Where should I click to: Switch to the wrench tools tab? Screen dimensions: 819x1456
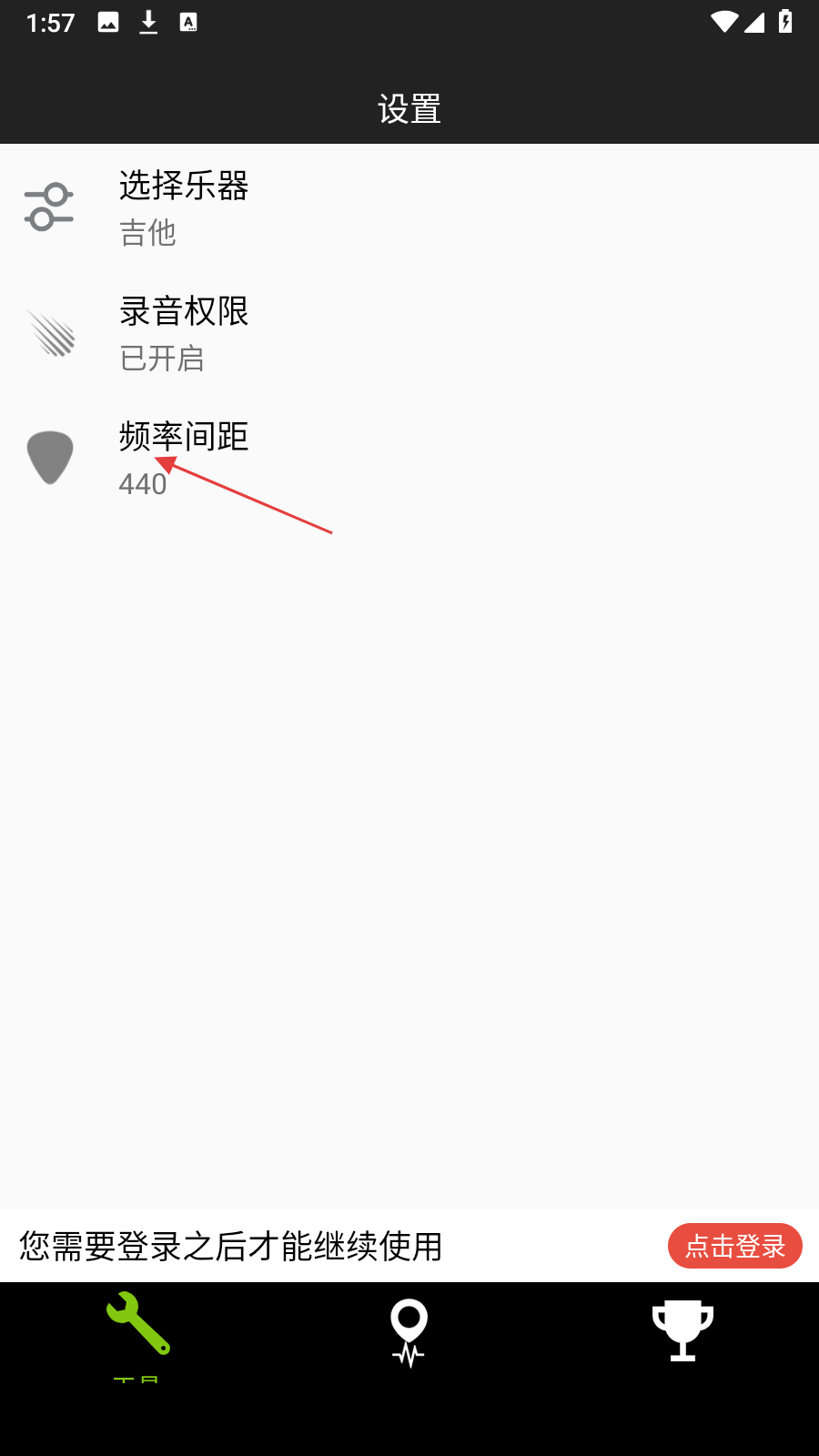pos(137,1328)
